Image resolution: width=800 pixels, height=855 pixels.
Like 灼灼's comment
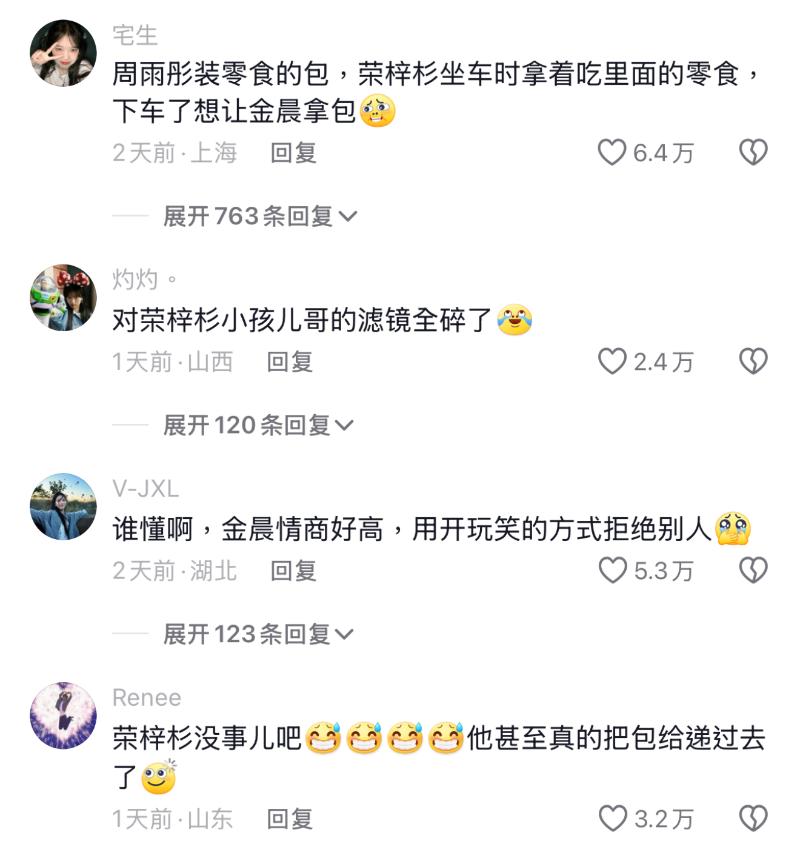(612, 361)
